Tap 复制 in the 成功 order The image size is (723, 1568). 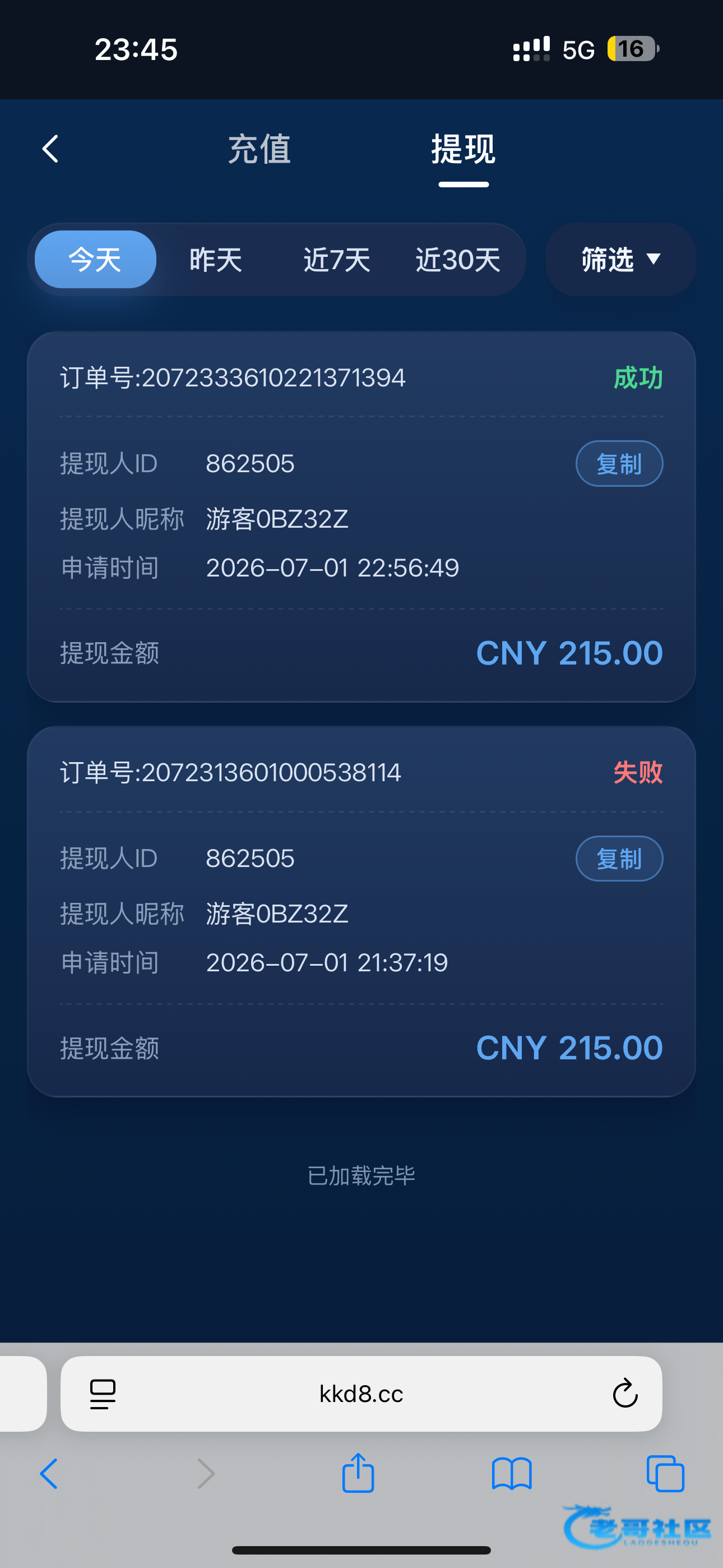click(619, 464)
